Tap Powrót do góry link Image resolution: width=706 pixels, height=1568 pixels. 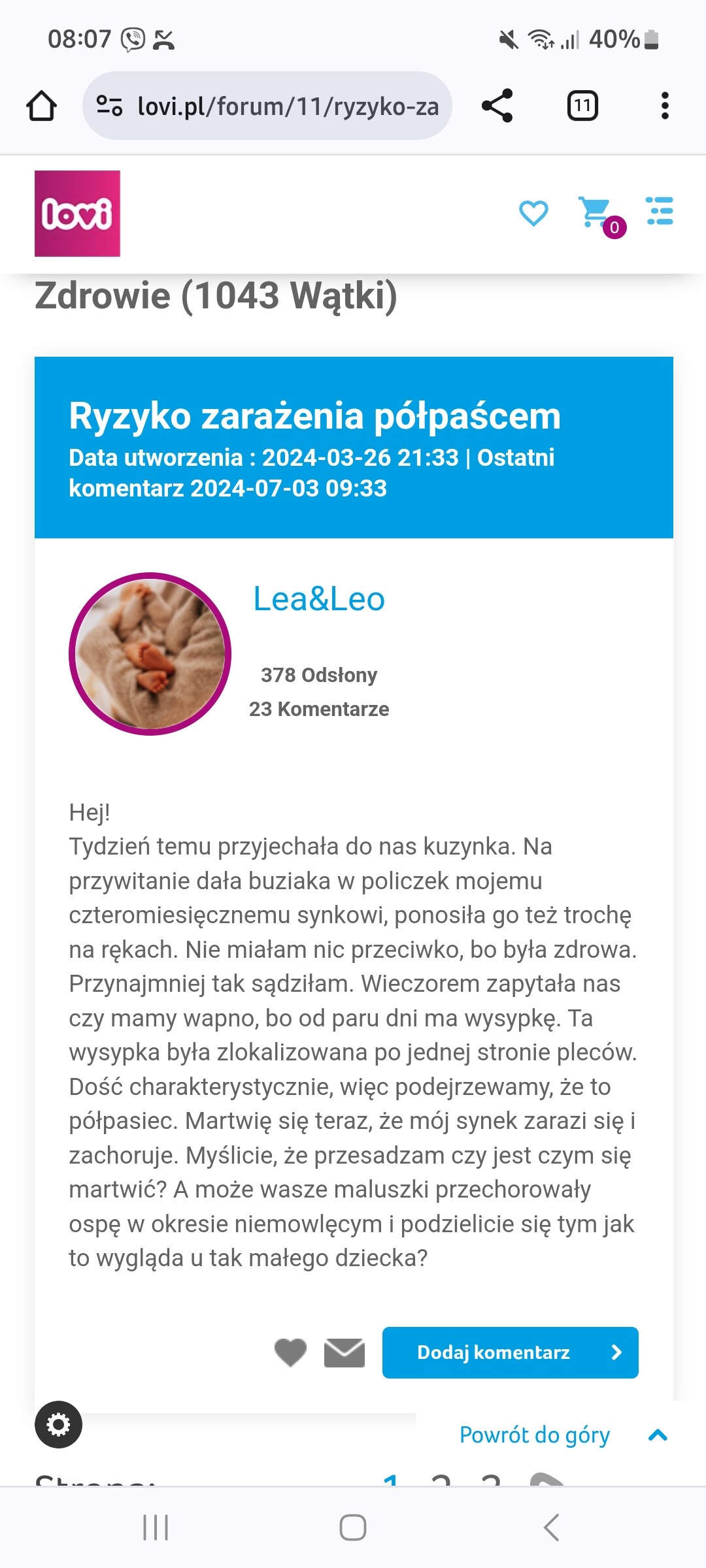pyautogui.click(x=534, y=1435)
